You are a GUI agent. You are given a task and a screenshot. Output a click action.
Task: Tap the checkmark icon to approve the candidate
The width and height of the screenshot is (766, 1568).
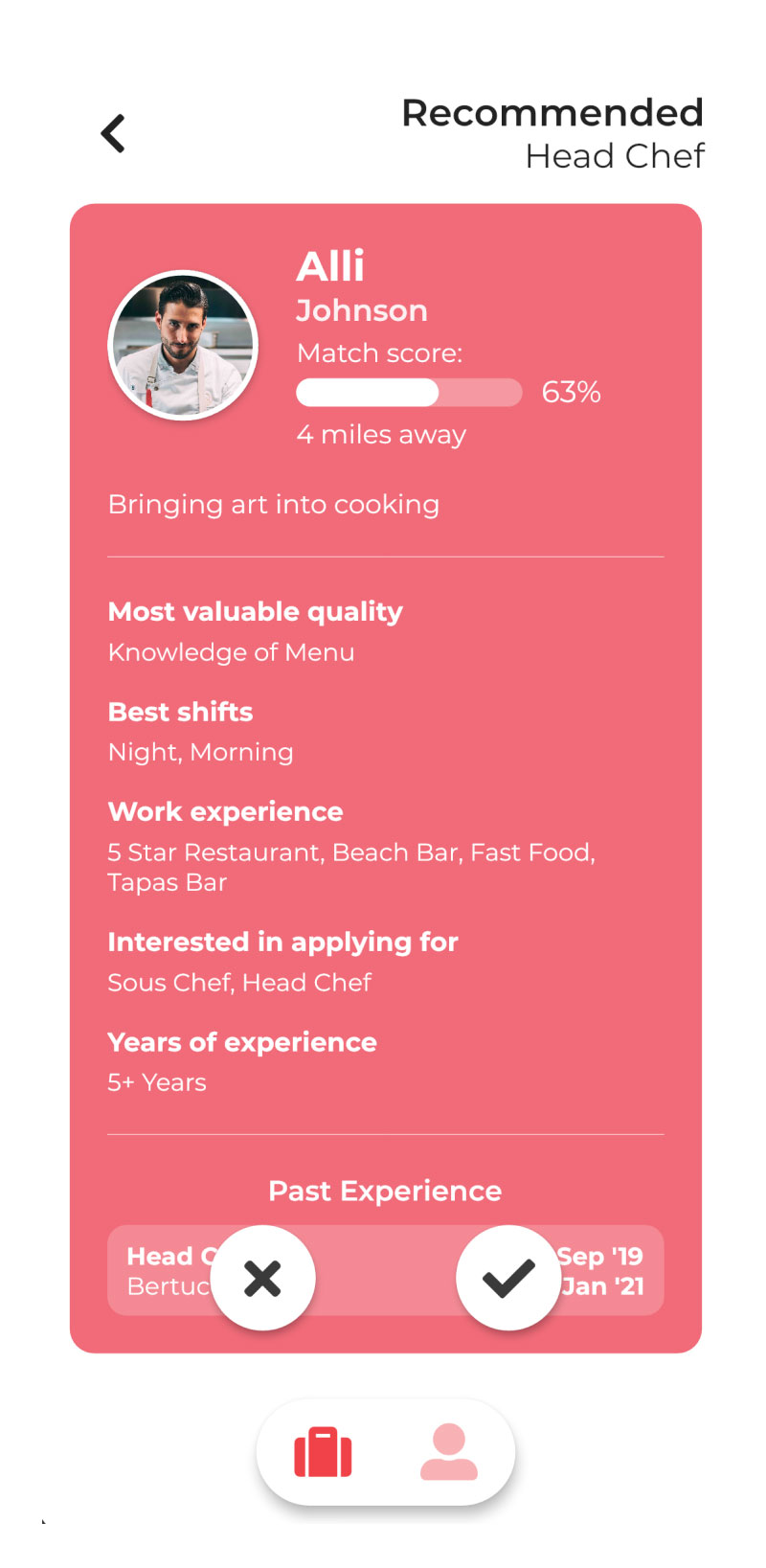pyautogui.click(x=508, y=1277)
